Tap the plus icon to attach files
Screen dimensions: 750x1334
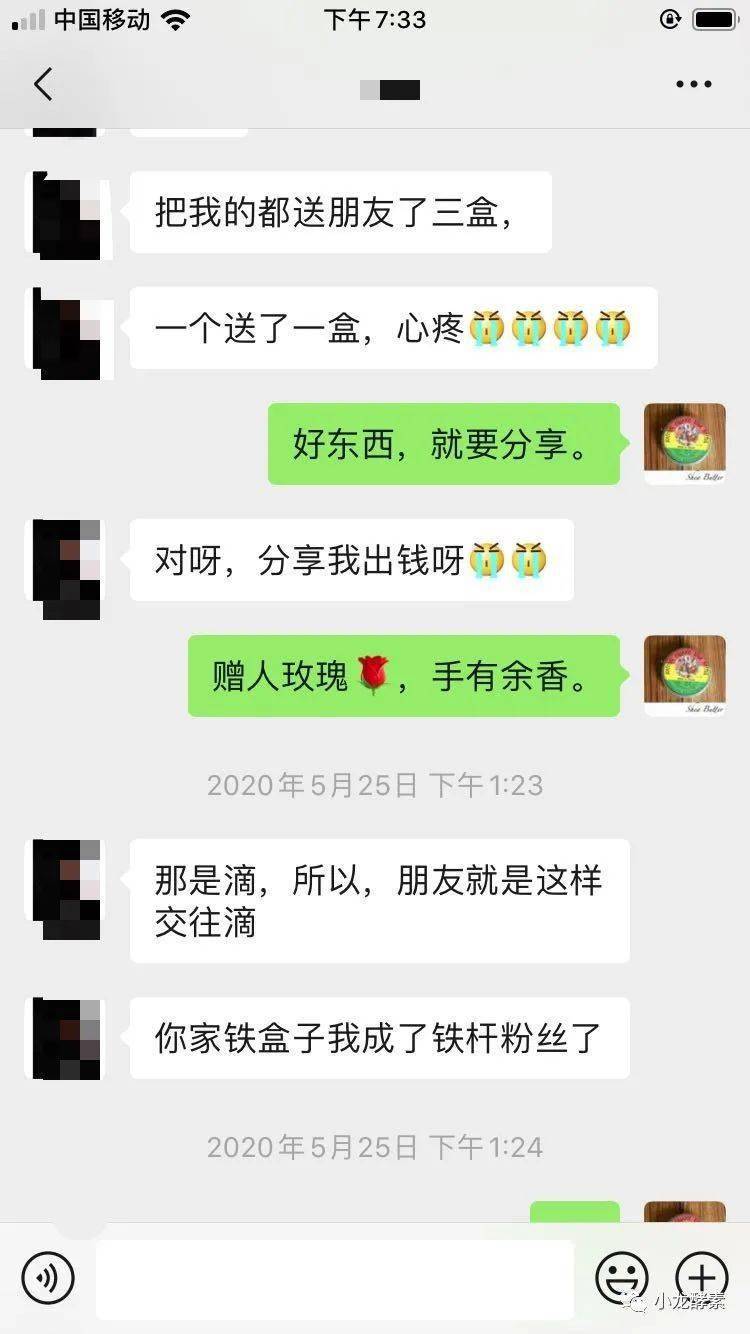pyautogui.click(x=702, y=1278)
